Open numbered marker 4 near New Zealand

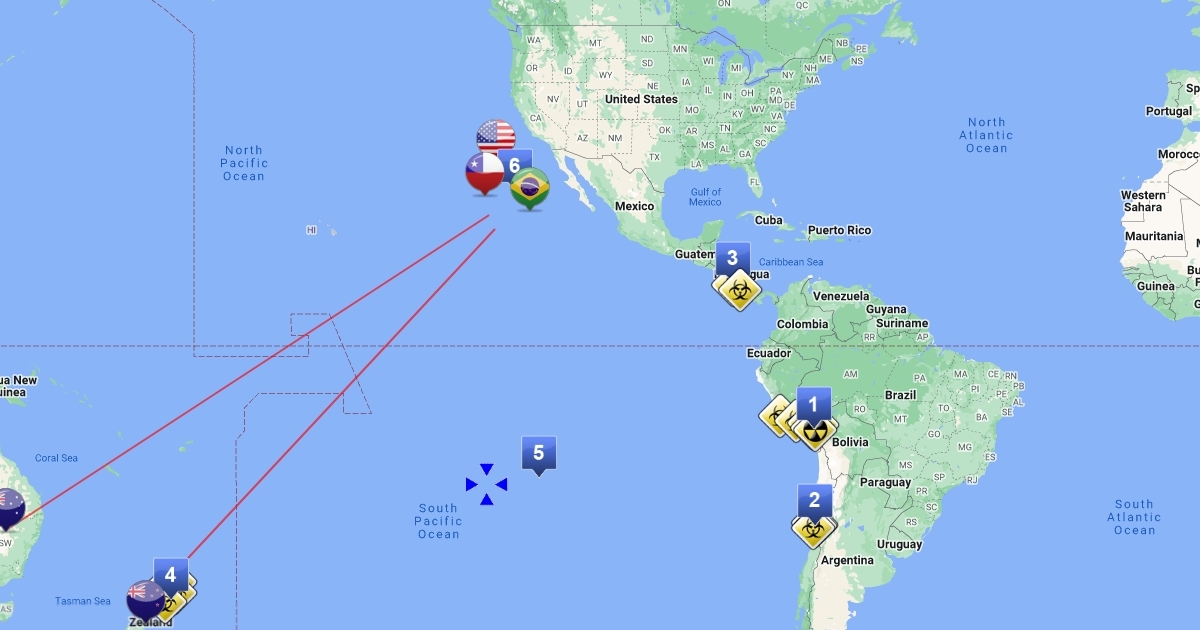click(171, 575)
